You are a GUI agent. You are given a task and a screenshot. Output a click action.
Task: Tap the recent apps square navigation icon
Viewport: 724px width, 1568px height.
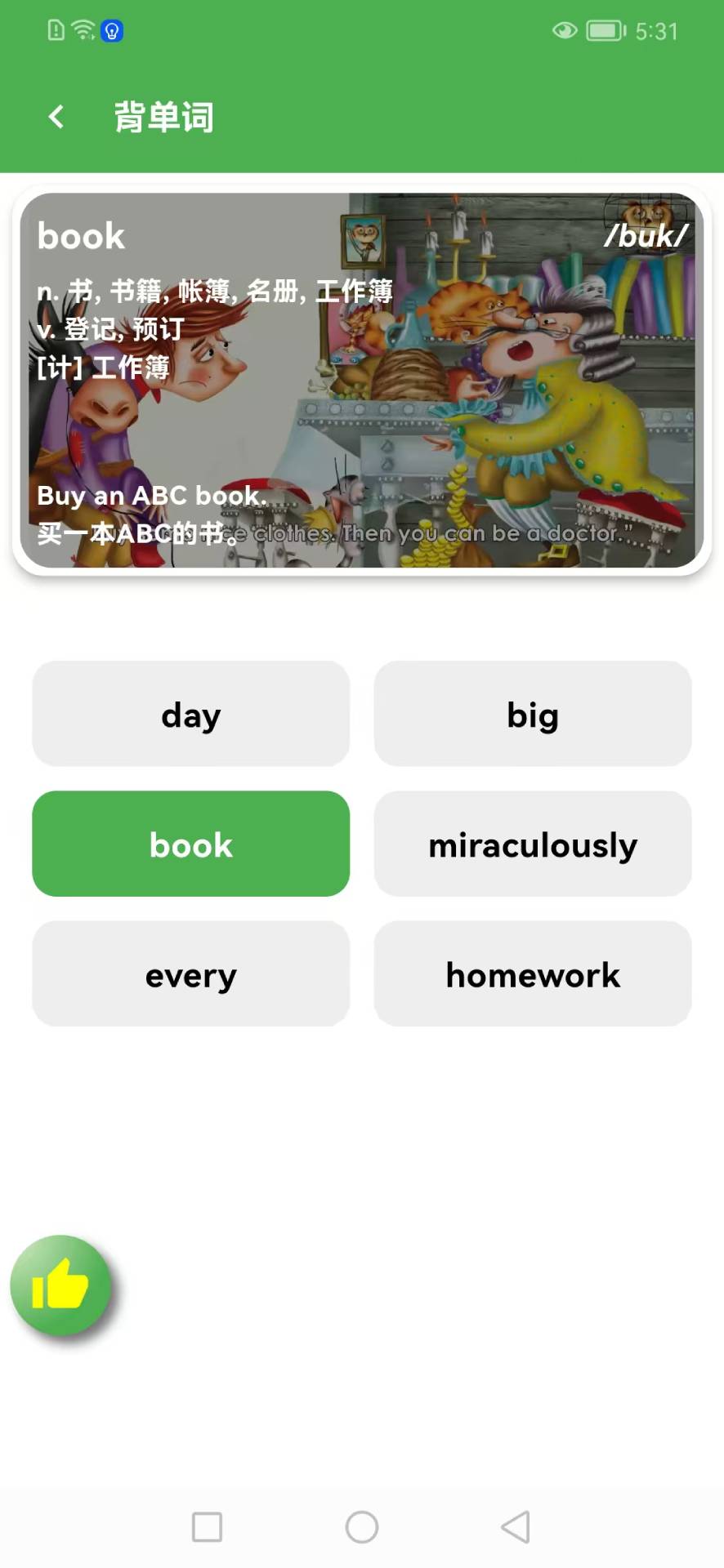tap(207, 1527)
